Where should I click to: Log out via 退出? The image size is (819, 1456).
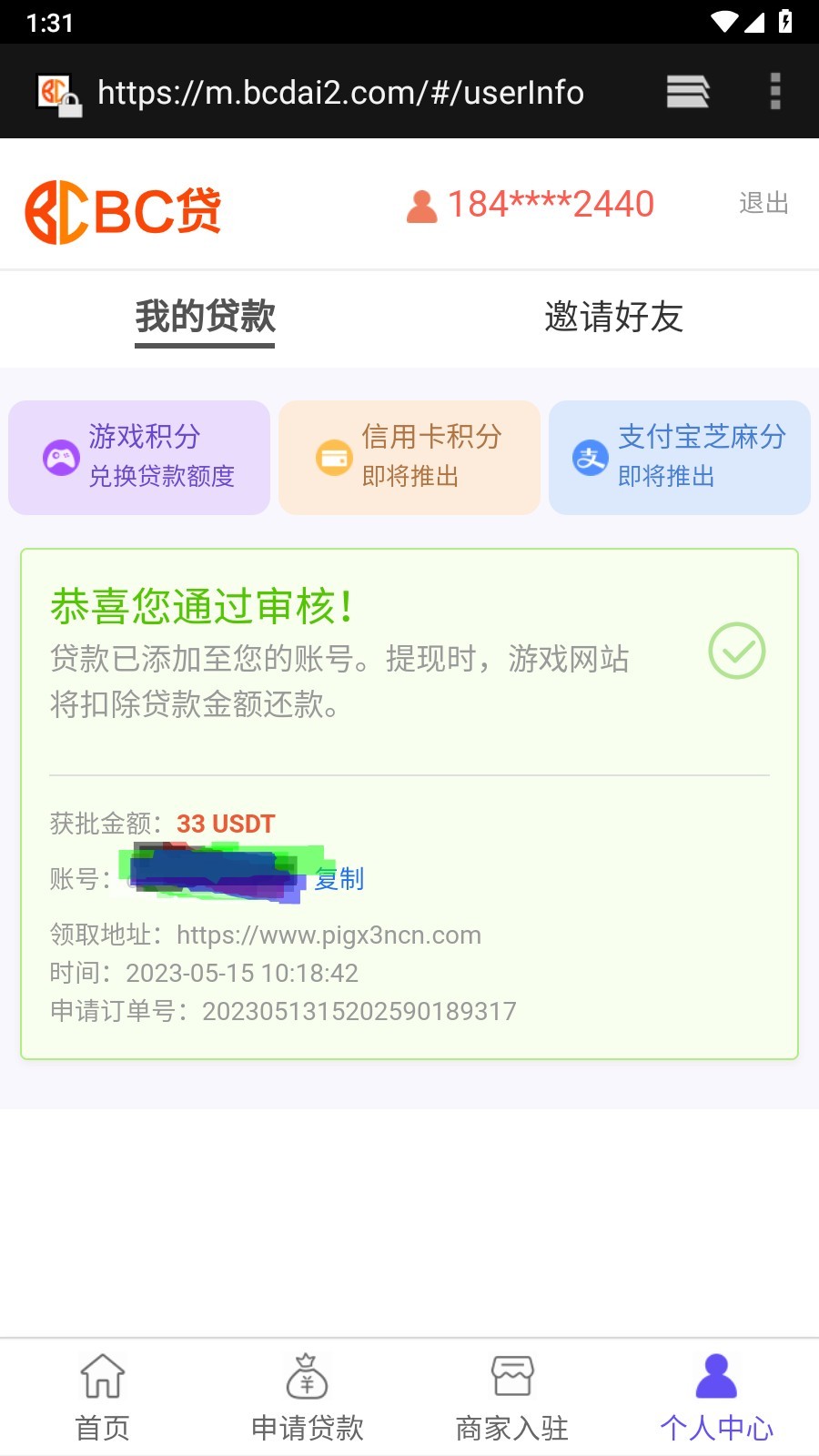(x=763, y=203)
